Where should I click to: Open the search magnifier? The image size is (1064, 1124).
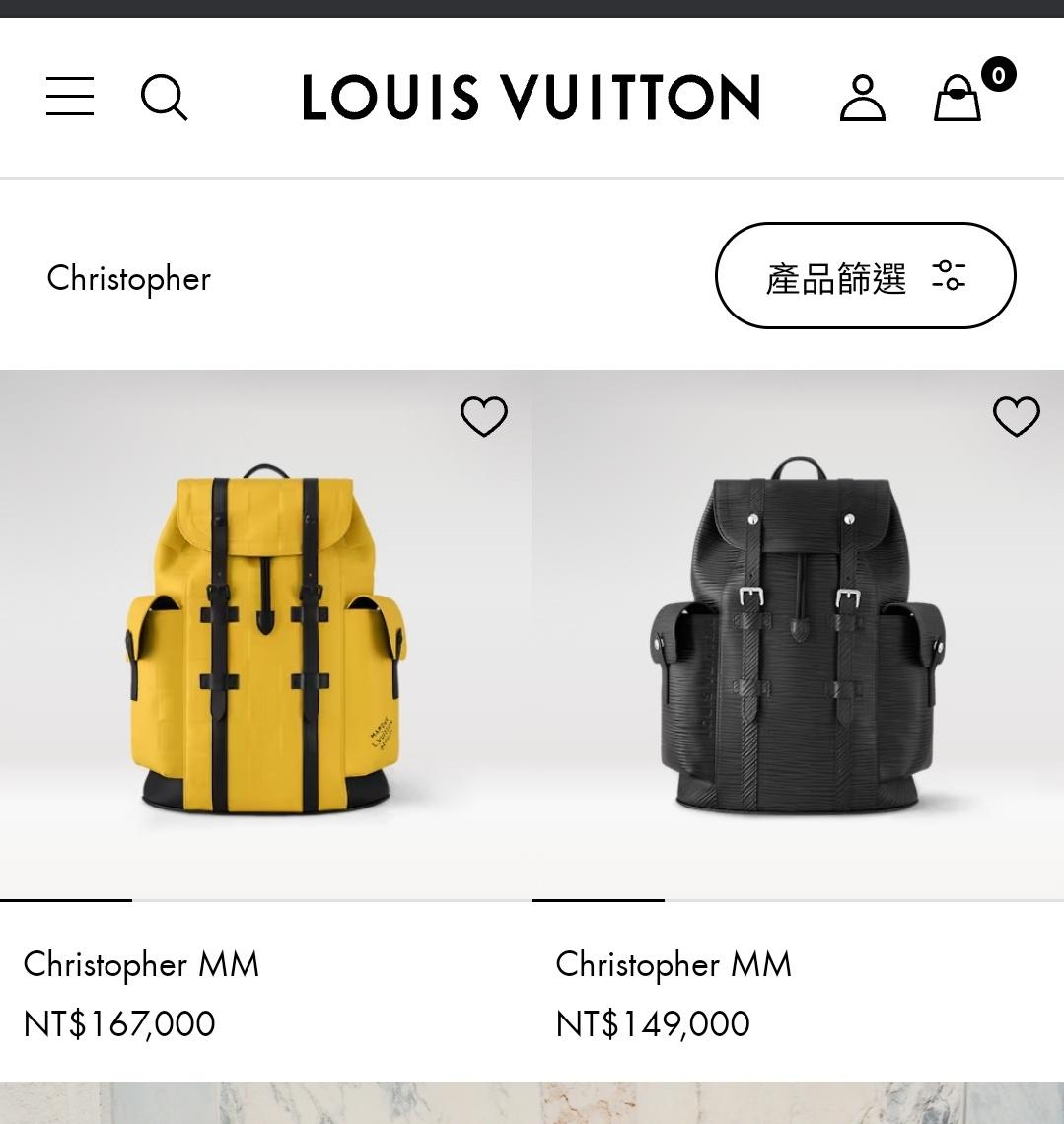pyautogui.click(x=164, y=98)
